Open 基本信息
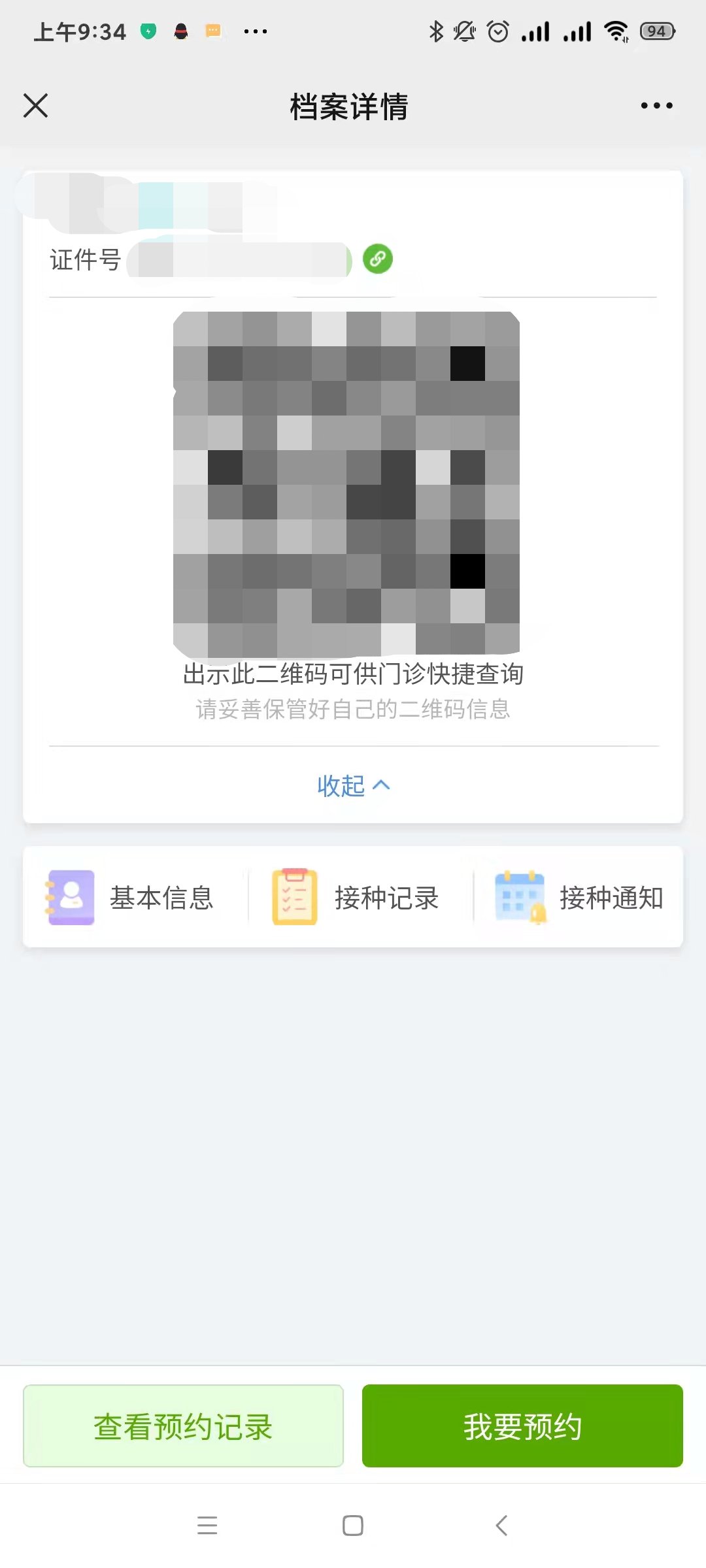 coord(131,898)
